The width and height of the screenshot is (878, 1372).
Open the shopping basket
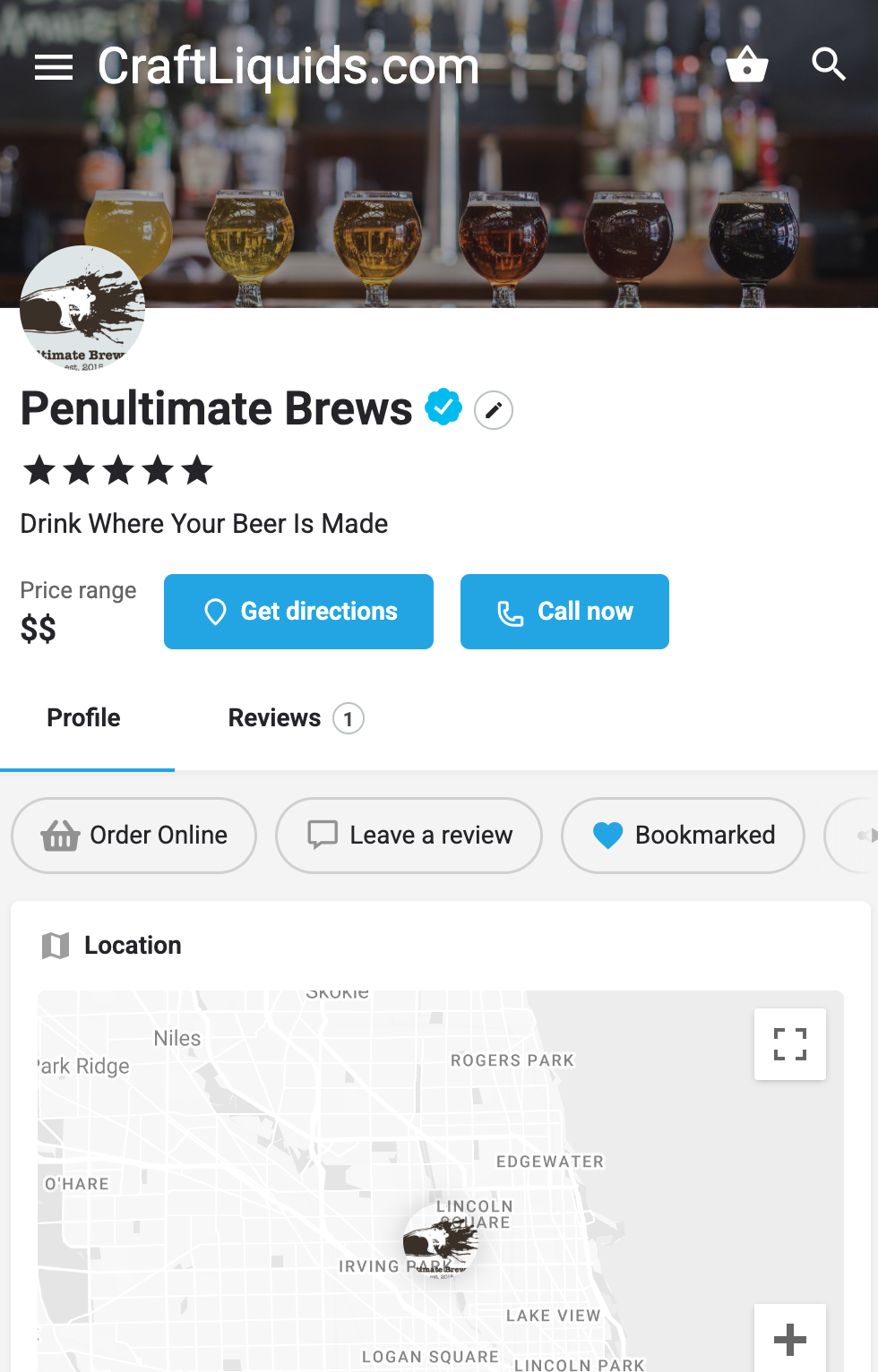click(746, 64)
